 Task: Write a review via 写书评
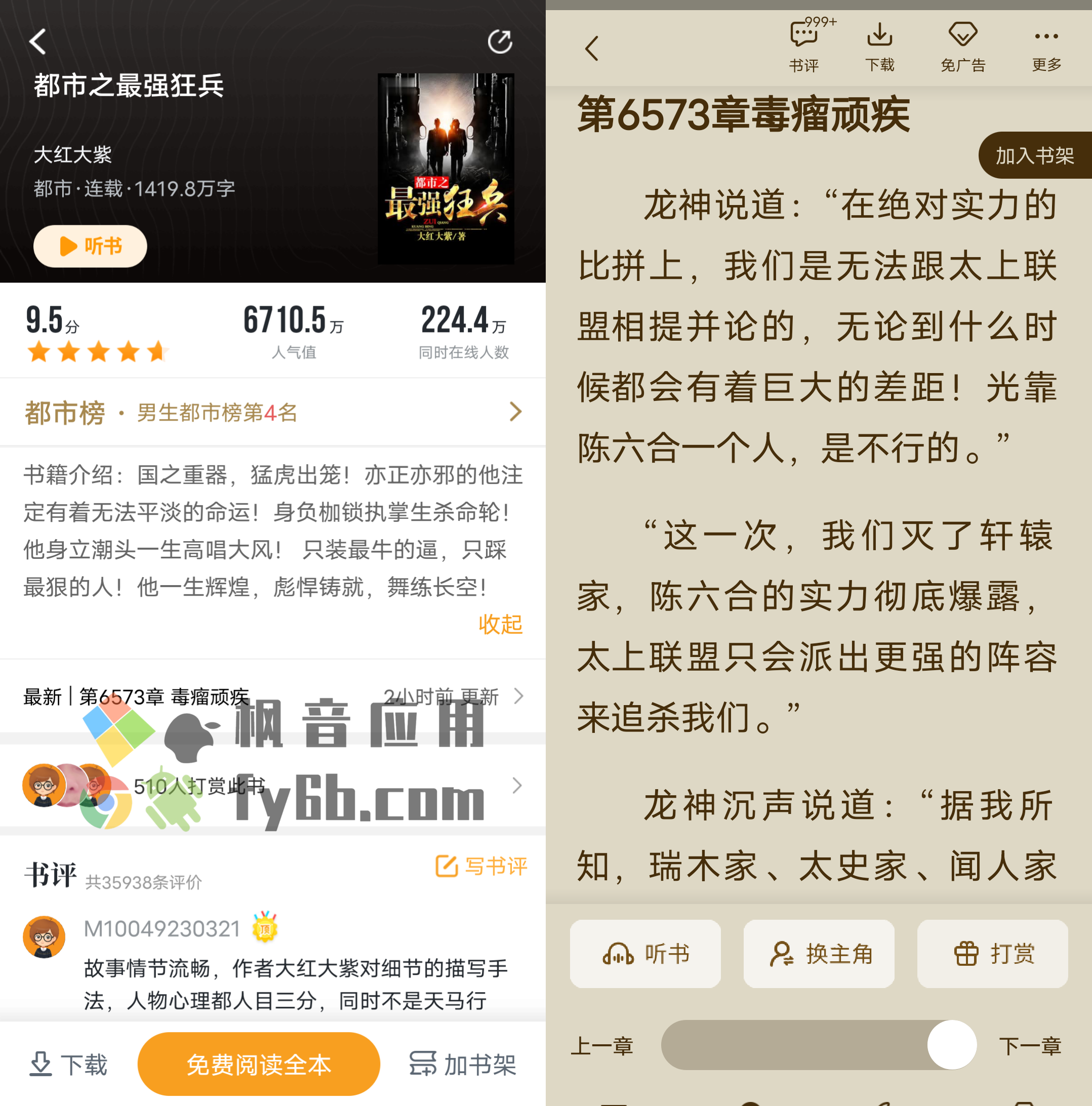pos(481,866)
